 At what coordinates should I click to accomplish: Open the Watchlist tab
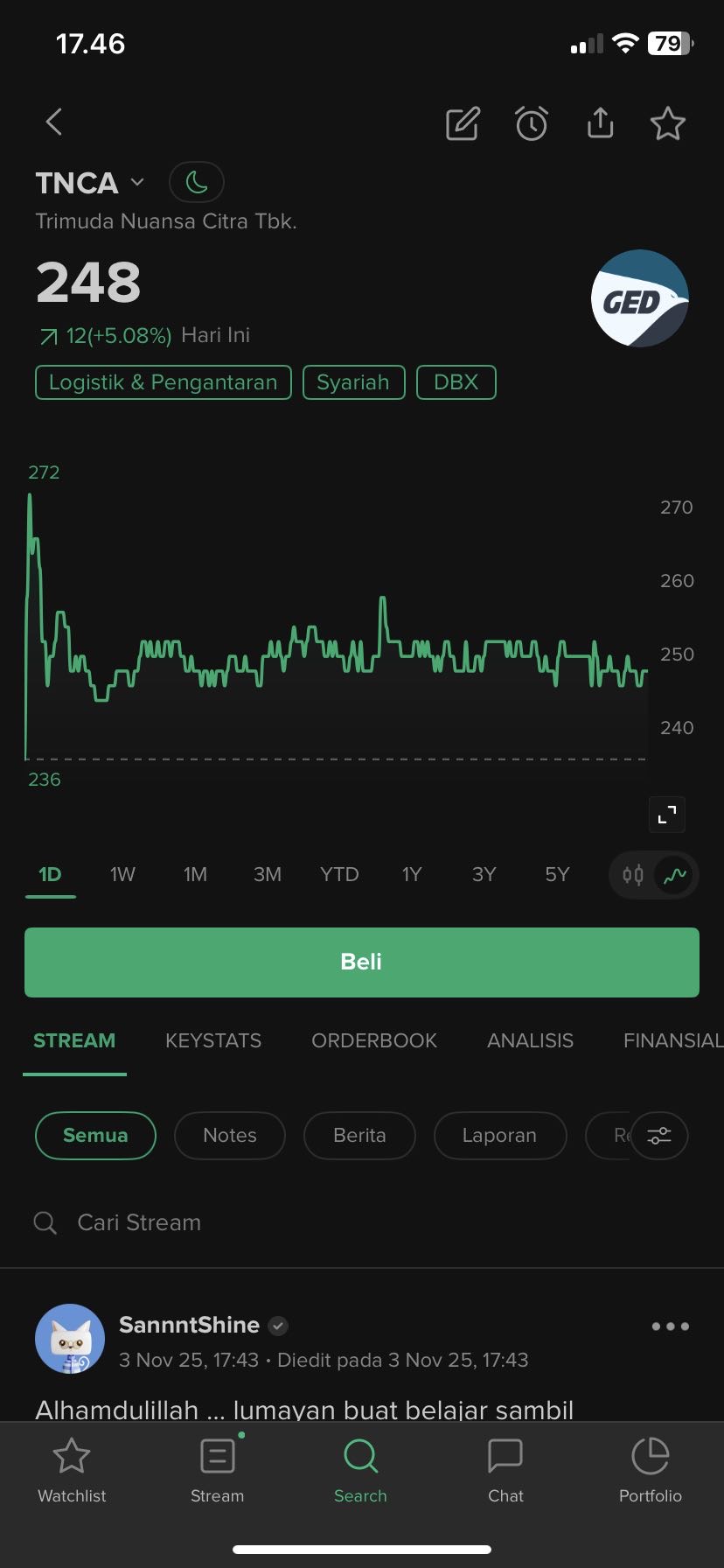[x=72, y=1472]
